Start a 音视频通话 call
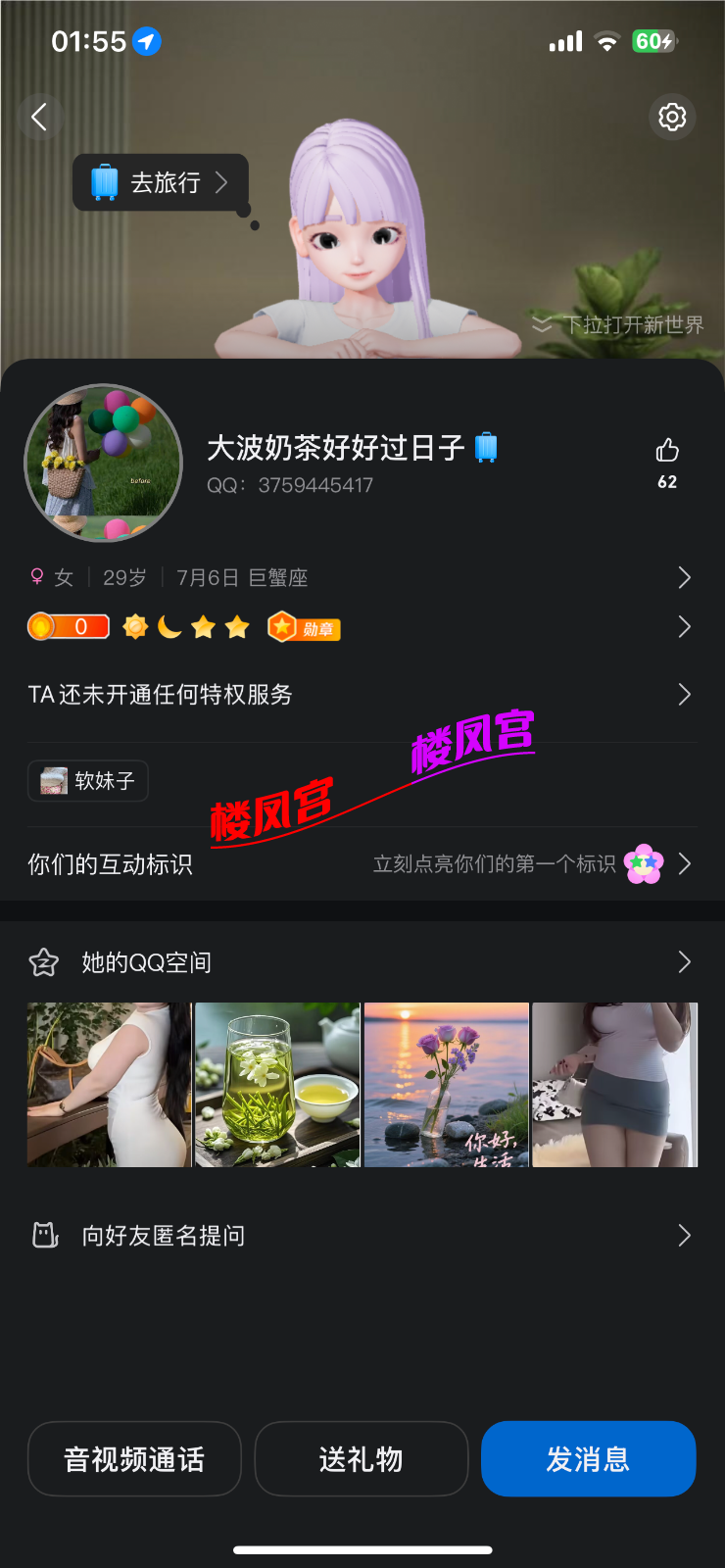 point(134,1459)
